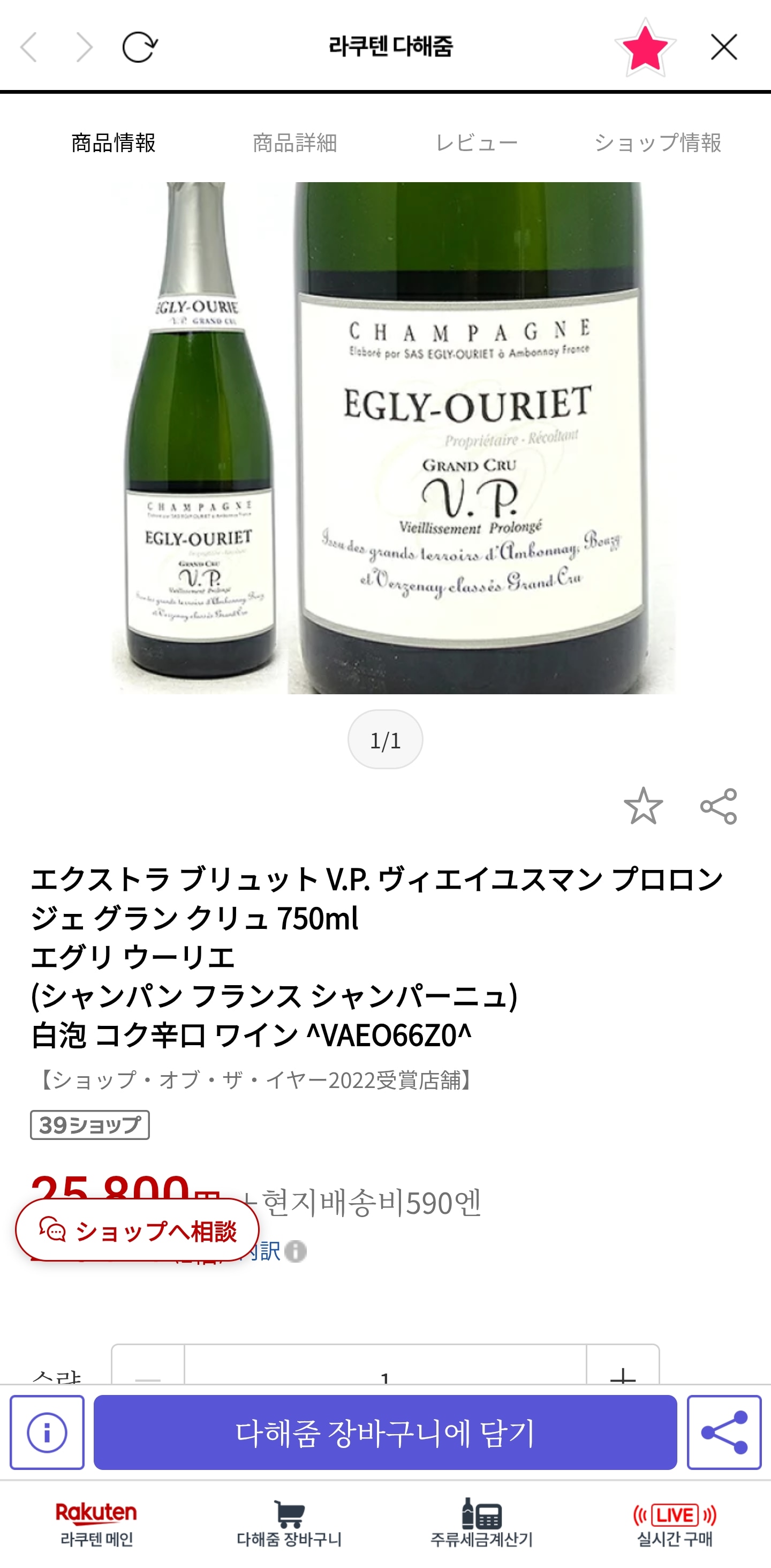The height and width of the screenshot is (1568, 771).
Task: Switch to the レビュー tab
Action: coord(477,142)
